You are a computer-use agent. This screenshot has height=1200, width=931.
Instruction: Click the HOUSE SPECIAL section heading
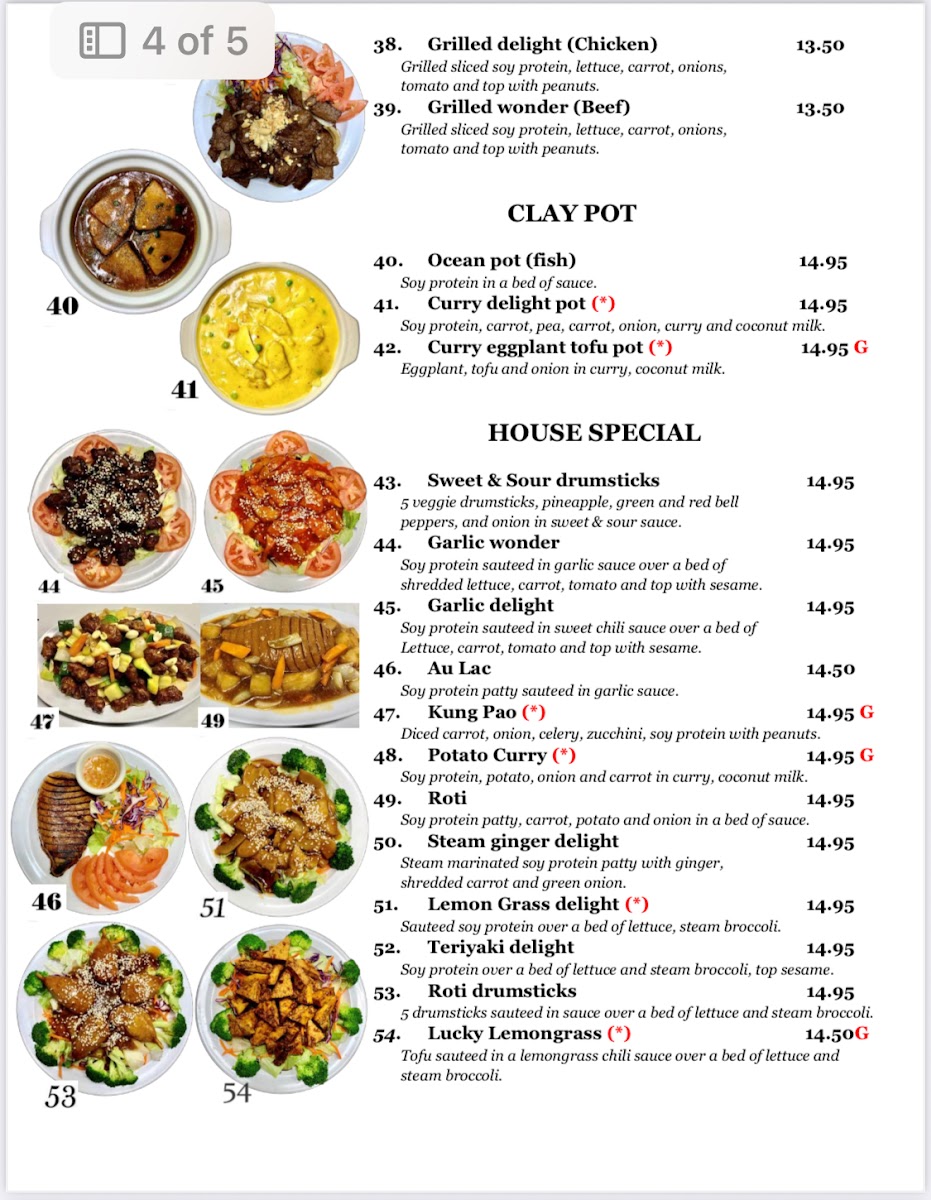coord(592,433)
